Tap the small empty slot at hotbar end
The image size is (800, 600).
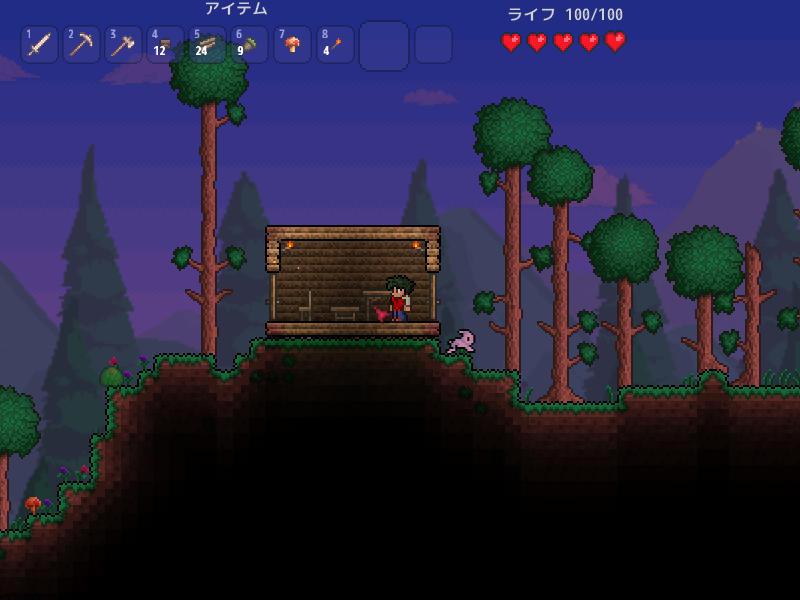[x=433, y=44]
